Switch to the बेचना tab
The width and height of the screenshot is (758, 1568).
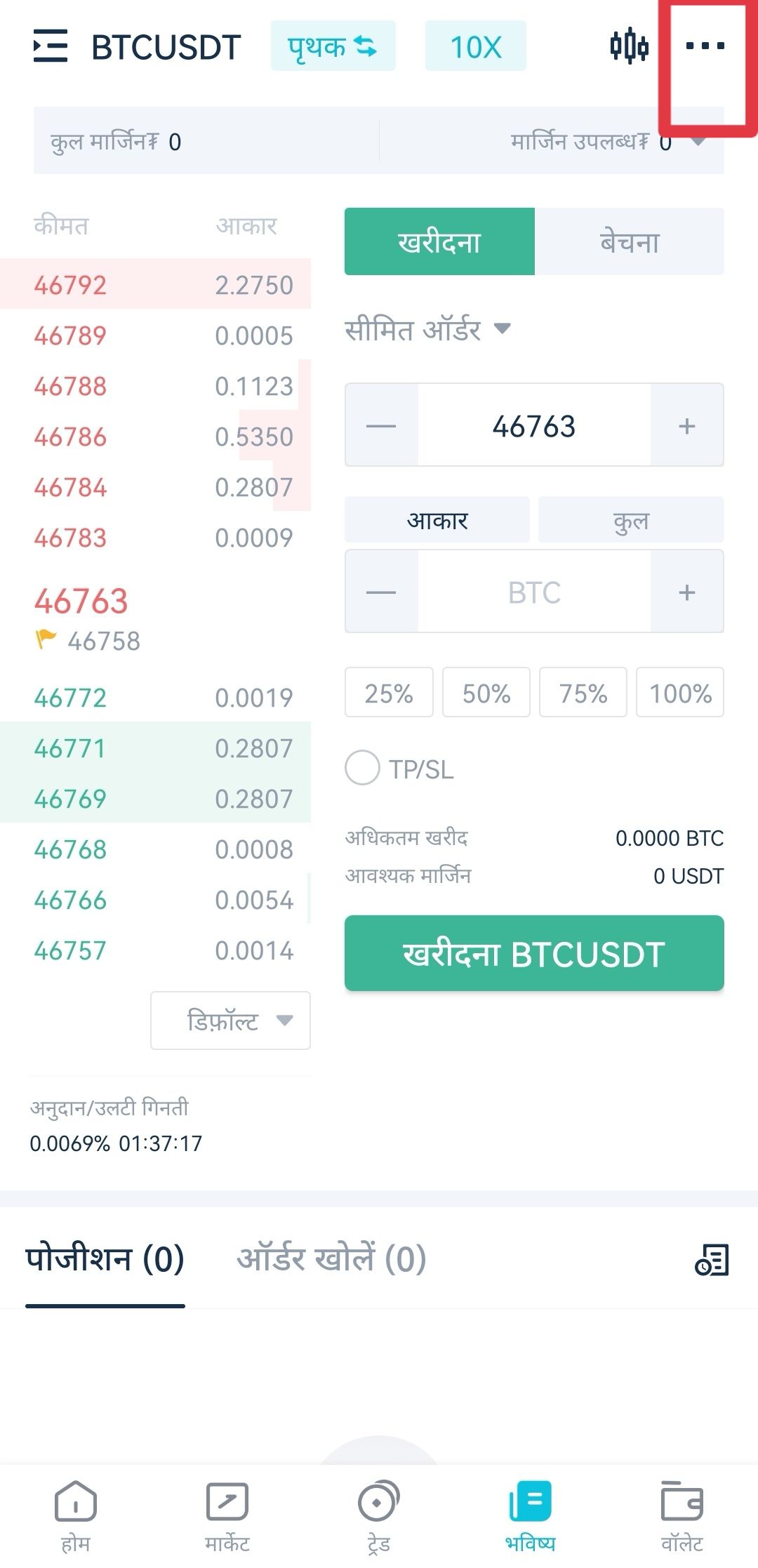click(630, 241)
